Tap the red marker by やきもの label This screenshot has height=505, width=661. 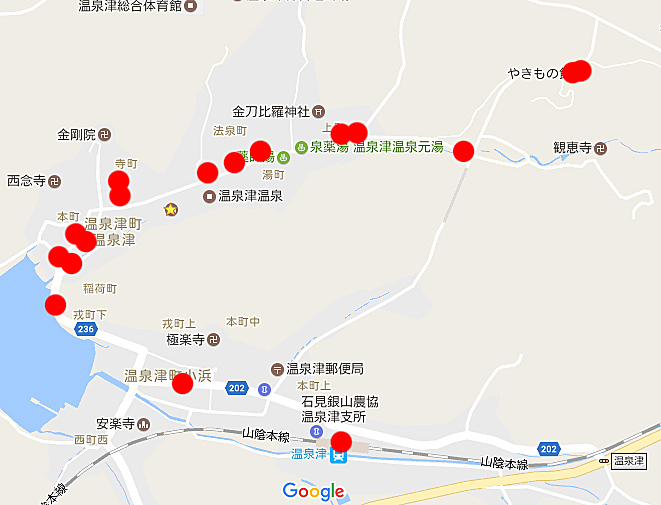click(577, 71)
